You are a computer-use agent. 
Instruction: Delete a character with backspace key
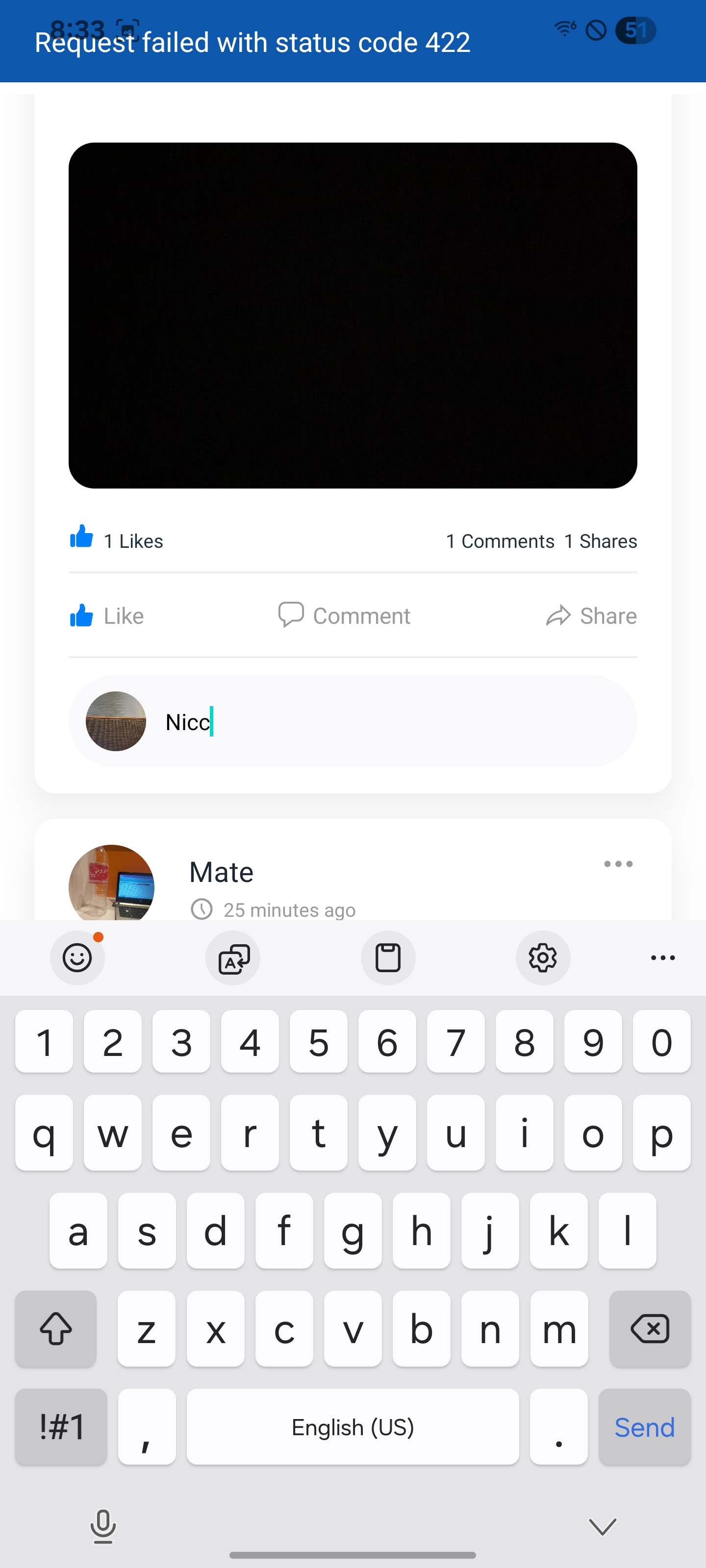649,1329
